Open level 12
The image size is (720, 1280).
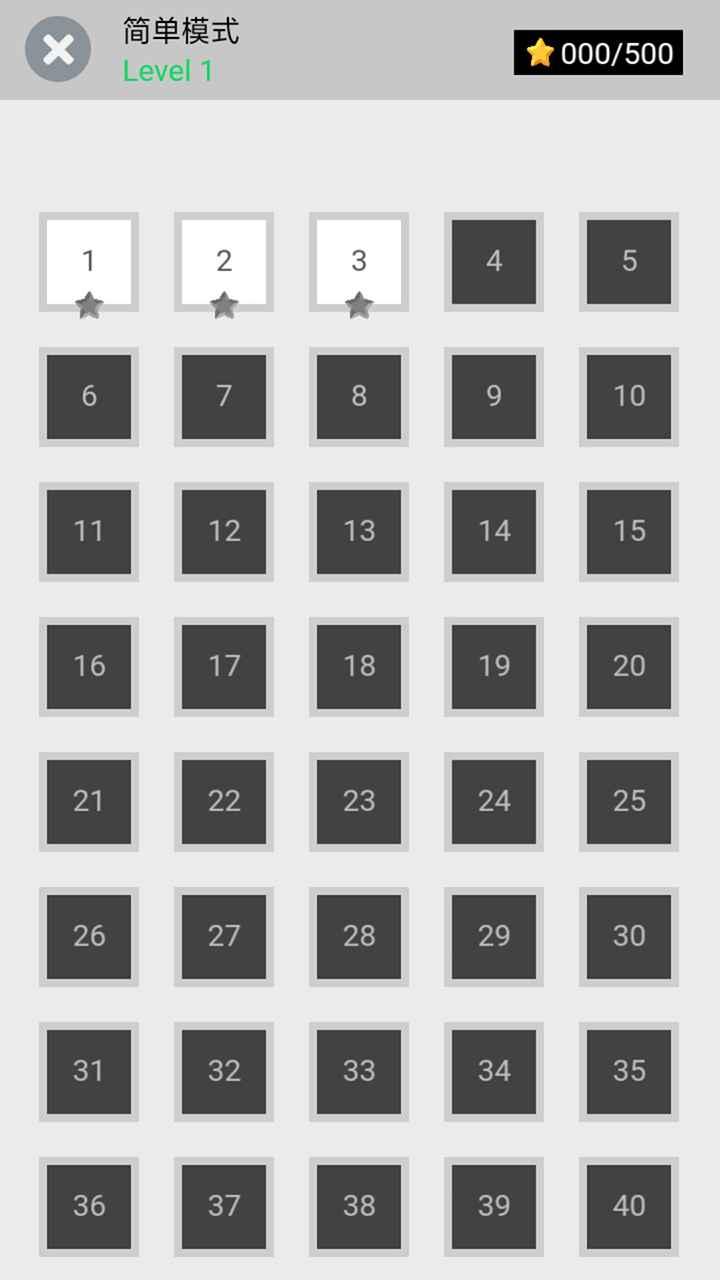(x=224, y=532)
